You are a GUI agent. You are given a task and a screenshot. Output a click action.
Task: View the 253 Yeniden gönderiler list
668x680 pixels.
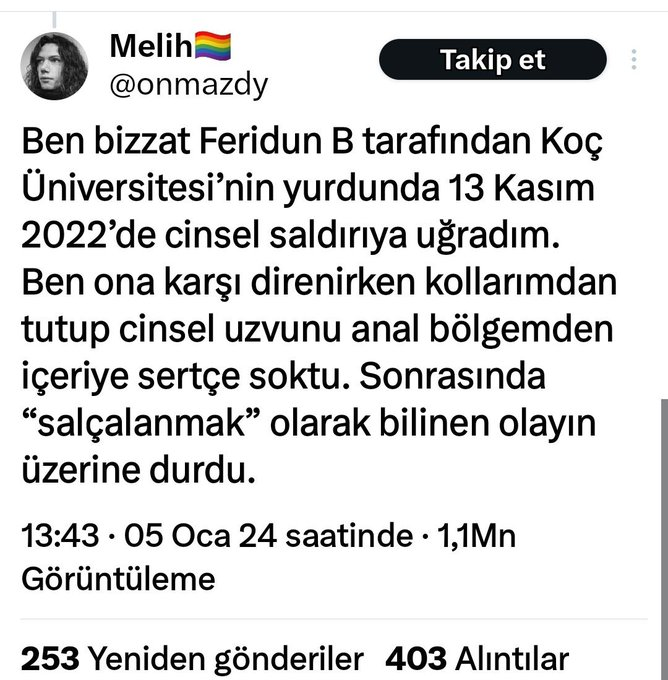pos(192,659)
